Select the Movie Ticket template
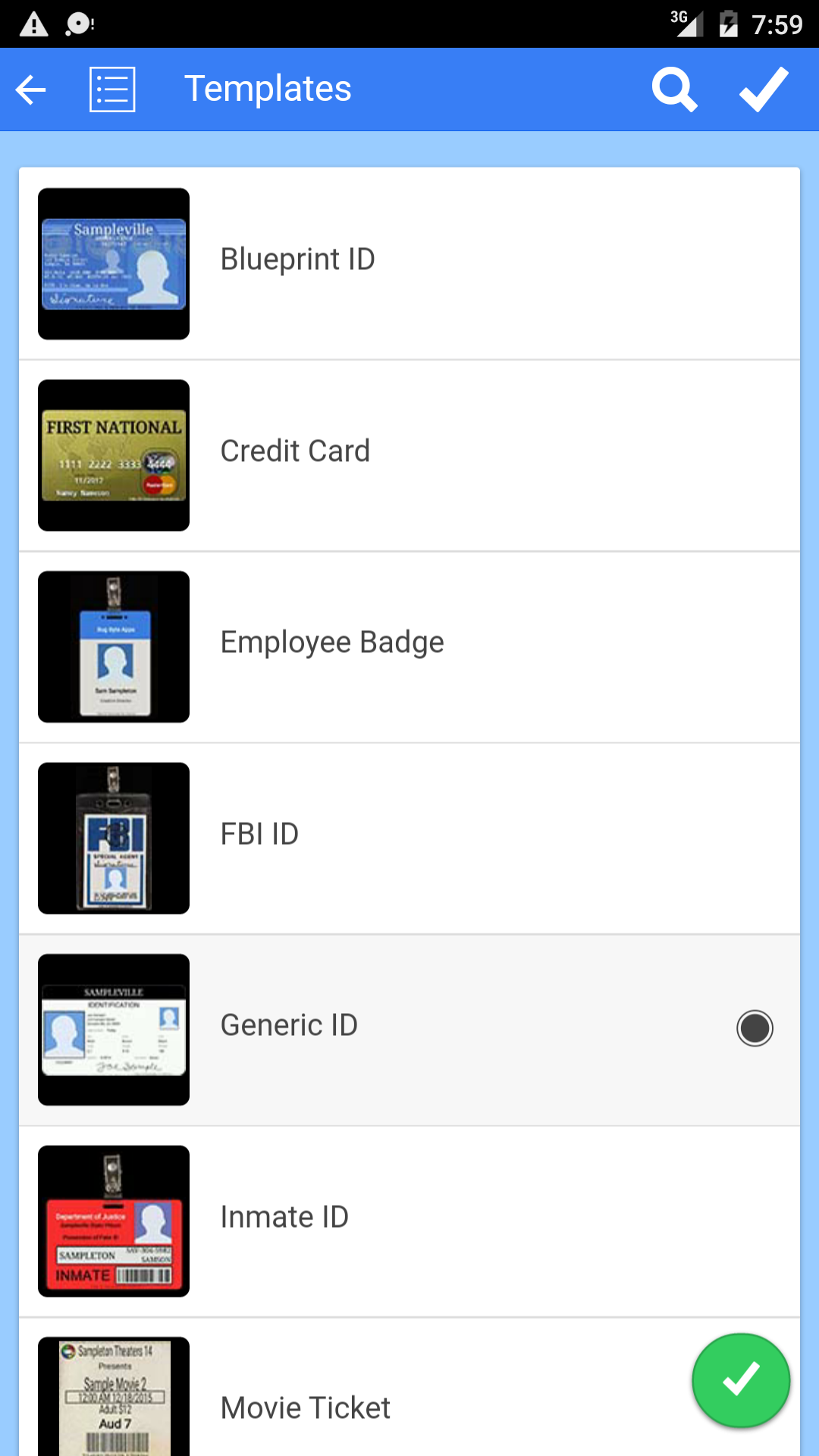Viewport: 819px width, 1456px height. coord(409,1388)
